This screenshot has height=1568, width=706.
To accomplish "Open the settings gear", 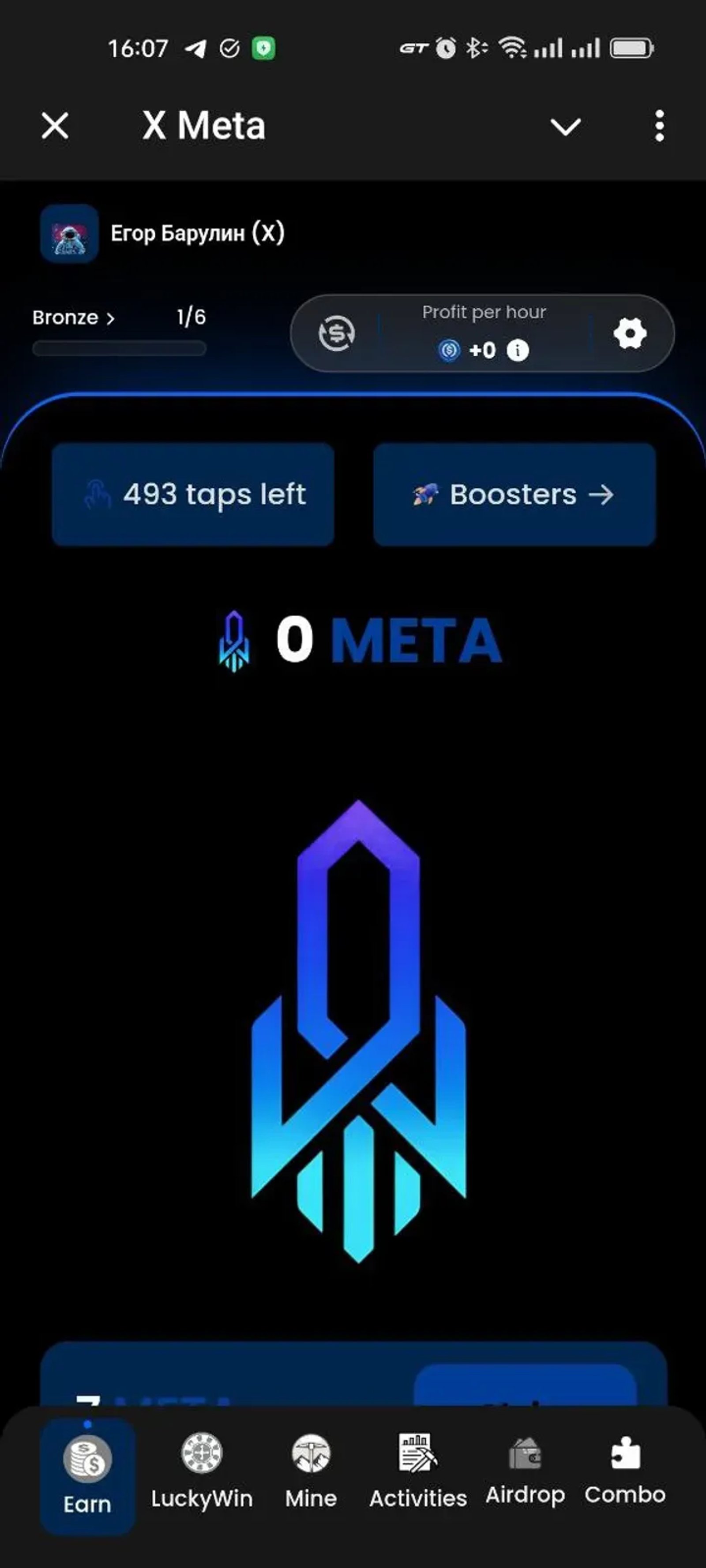I will point(629,333).
